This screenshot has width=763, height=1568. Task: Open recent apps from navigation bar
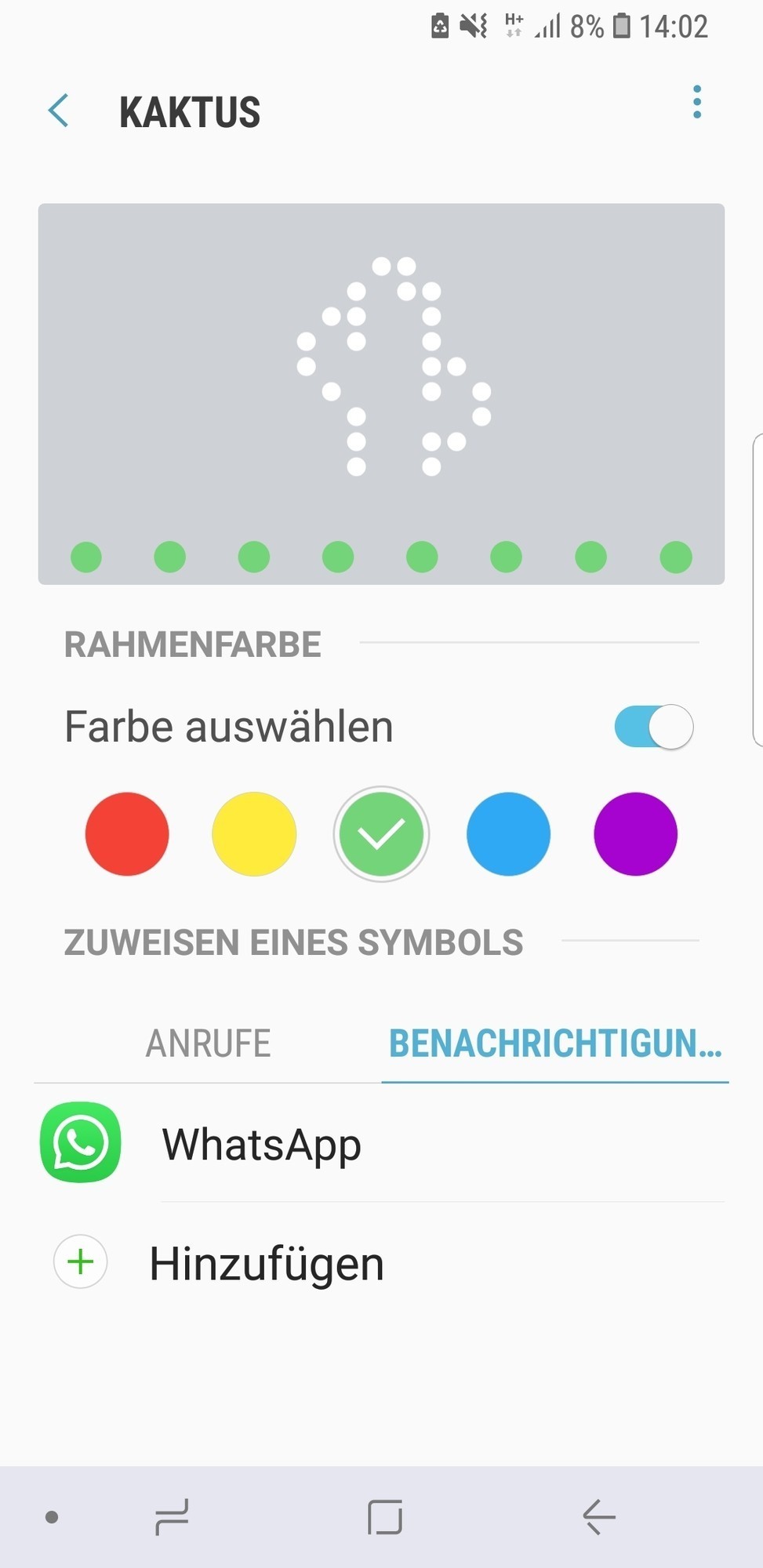172,1517
